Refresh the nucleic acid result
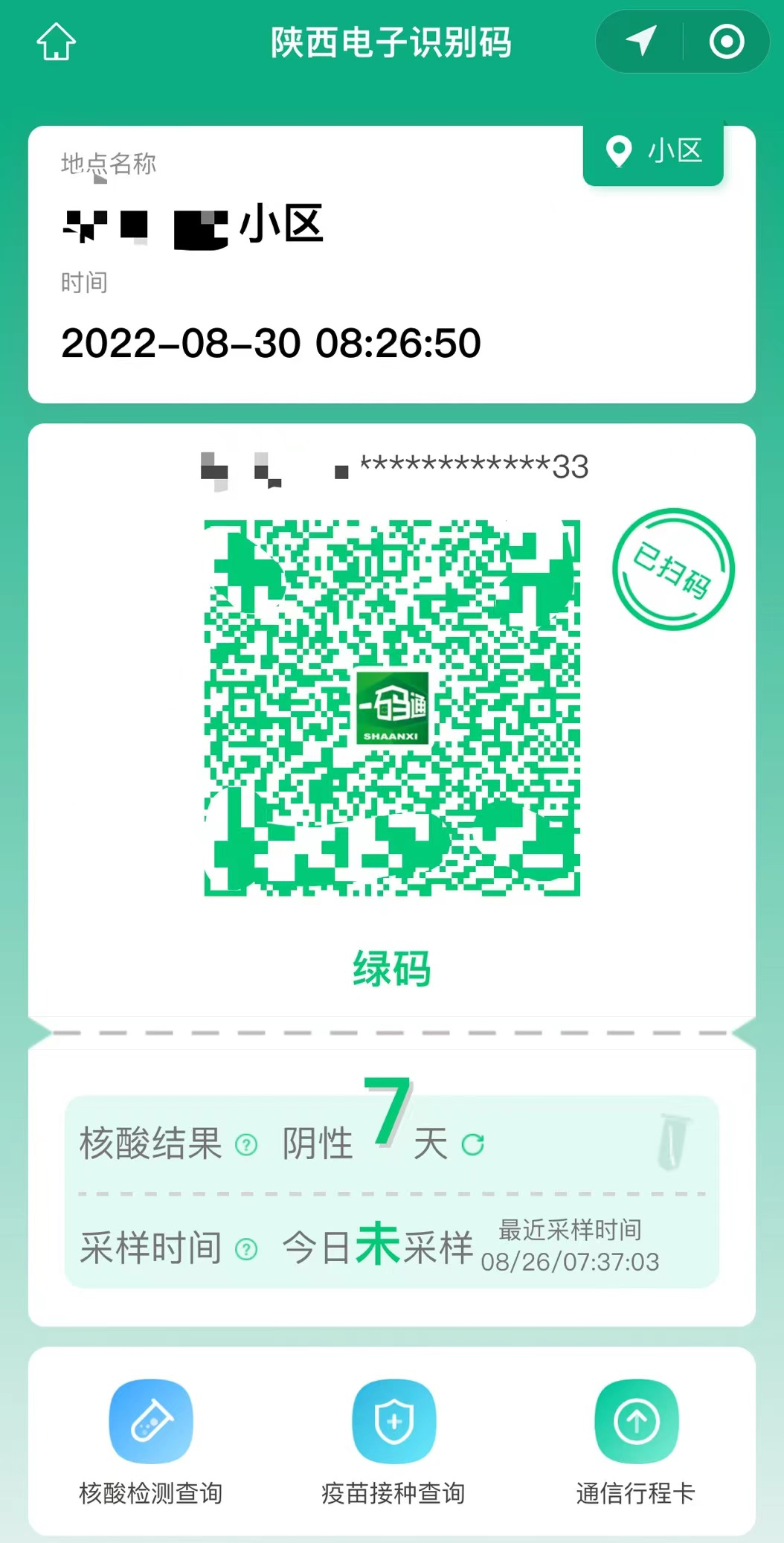784x1543 pixels. [x=473, y=1144]
